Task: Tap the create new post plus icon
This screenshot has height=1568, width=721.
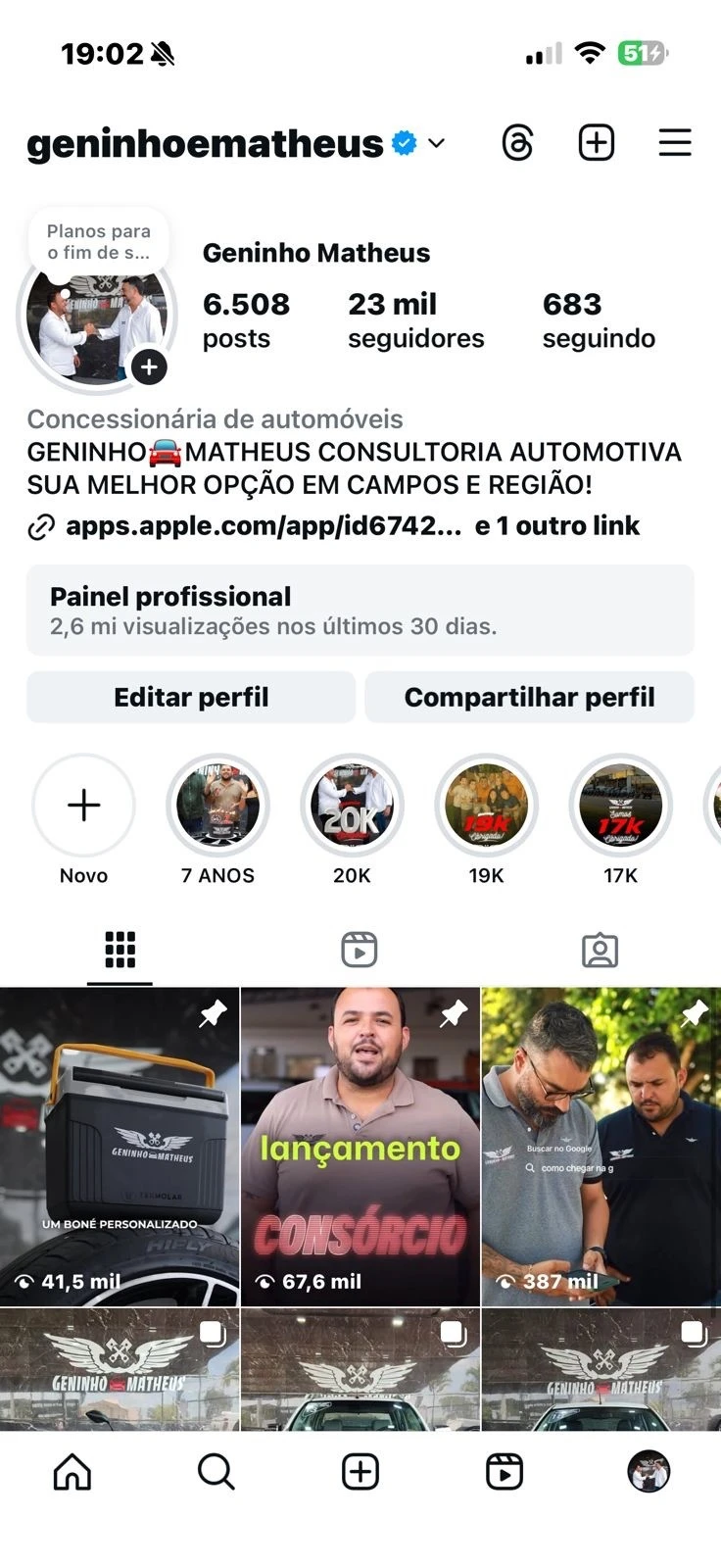Action: point(596,143)
